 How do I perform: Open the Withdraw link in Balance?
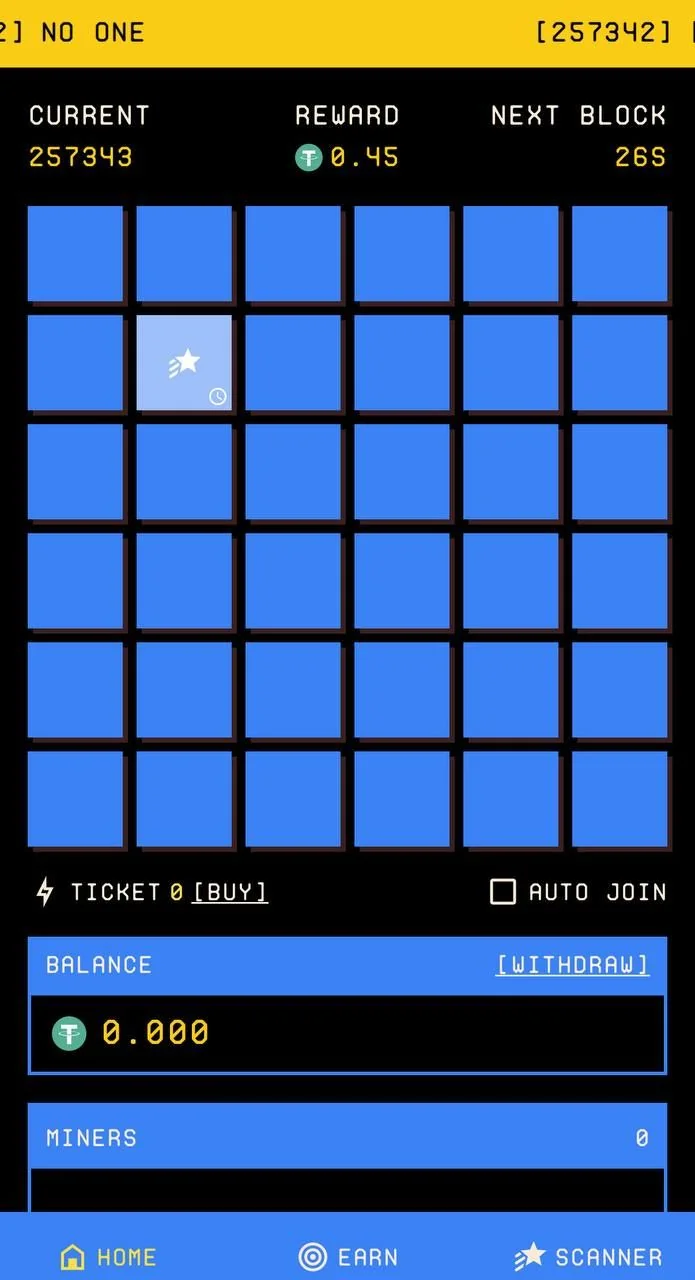tap(573, 965)
